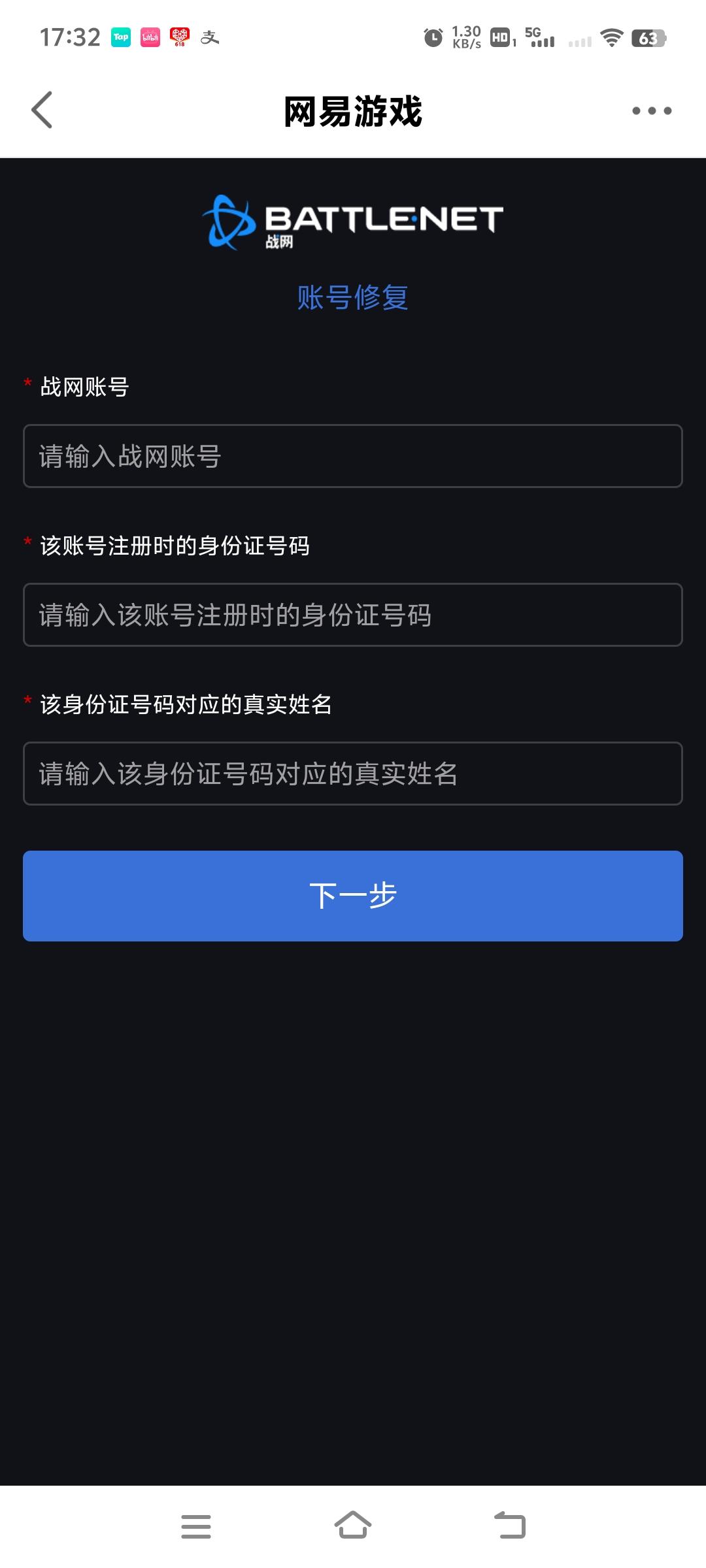Tap the Wi-Fi status icon
This screenshot has height=1568, width=706.
tap(613, 38)
